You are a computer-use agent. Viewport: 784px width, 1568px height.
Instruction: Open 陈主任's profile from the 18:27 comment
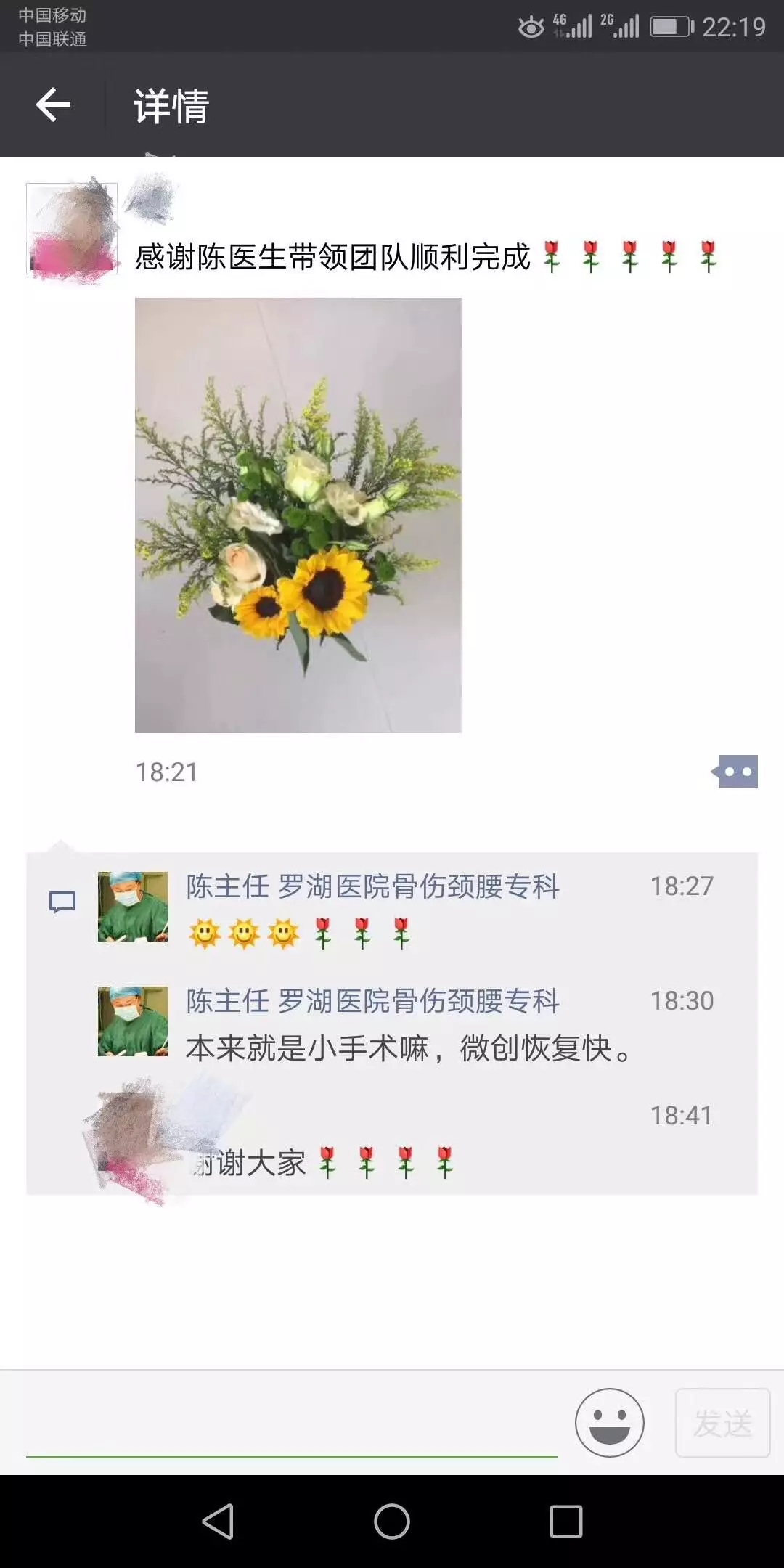(133, 907)
